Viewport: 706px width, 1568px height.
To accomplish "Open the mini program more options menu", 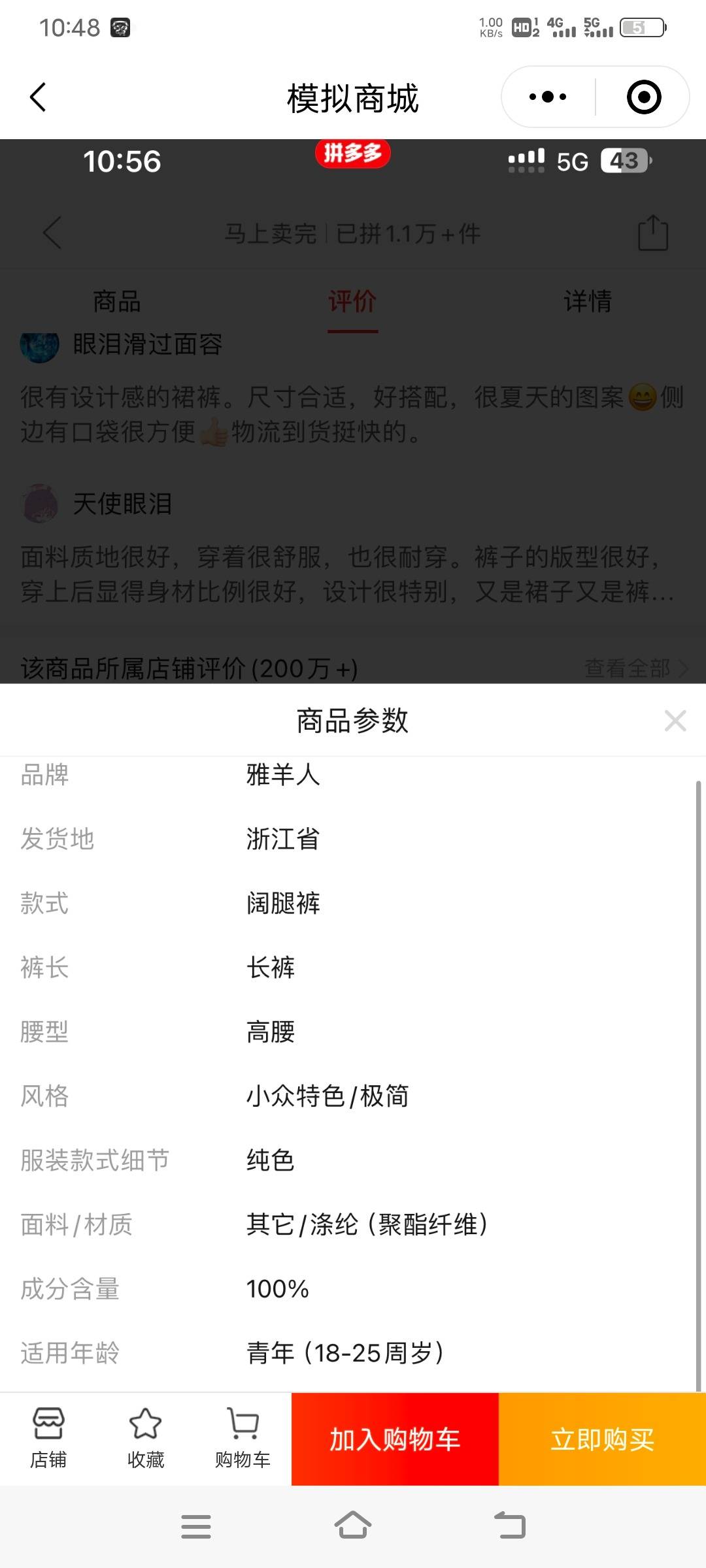I will [x=548, y=97].
